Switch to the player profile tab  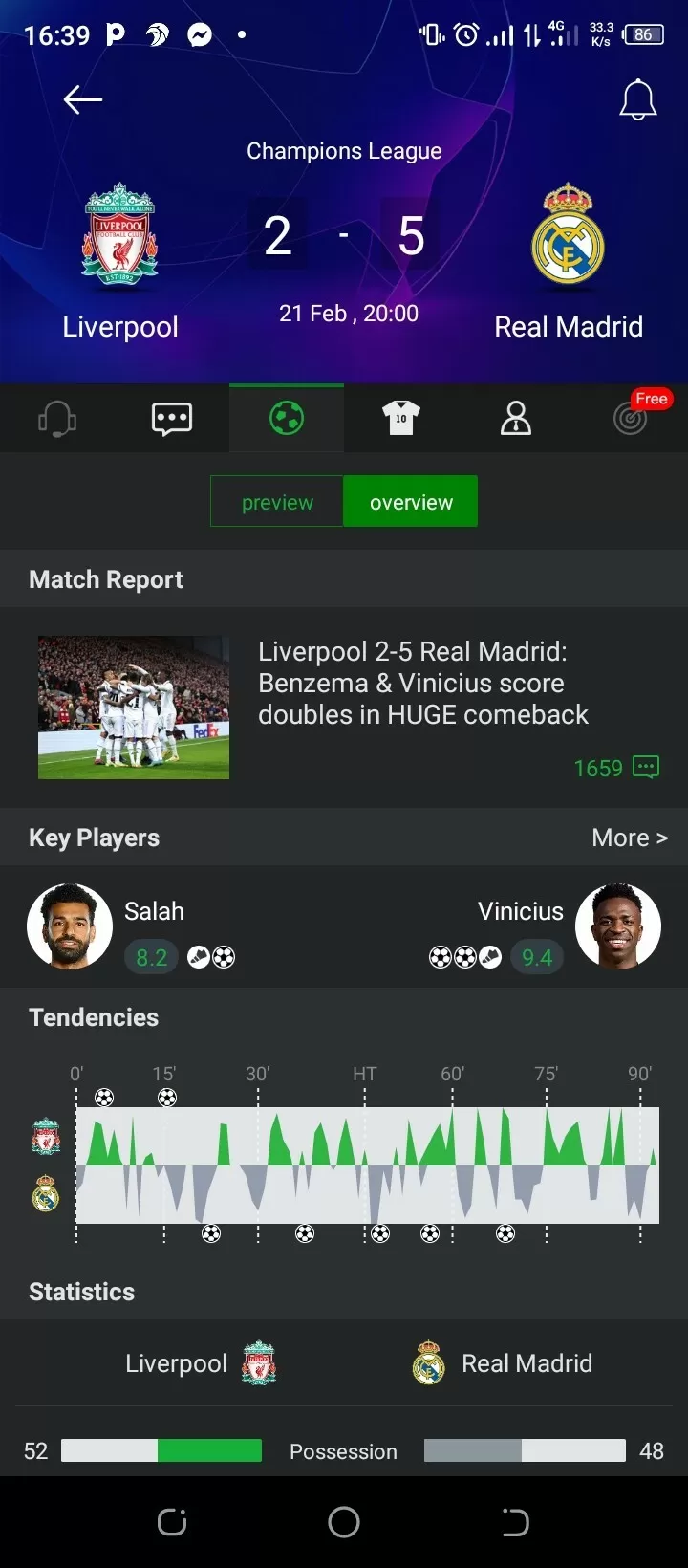(x=516, y=419)
